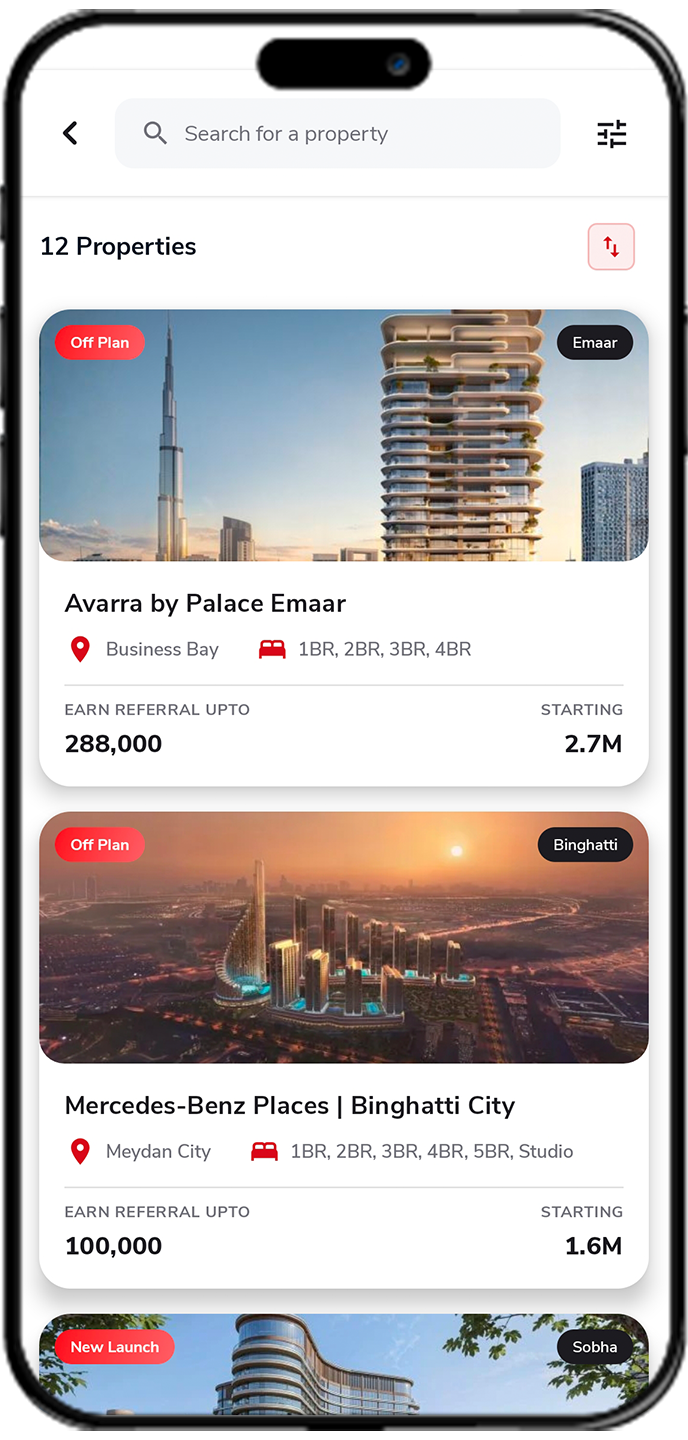688x1440 pixels.
Task: Open the Avarra by Palace Emaar card
Action: (343, 547)
